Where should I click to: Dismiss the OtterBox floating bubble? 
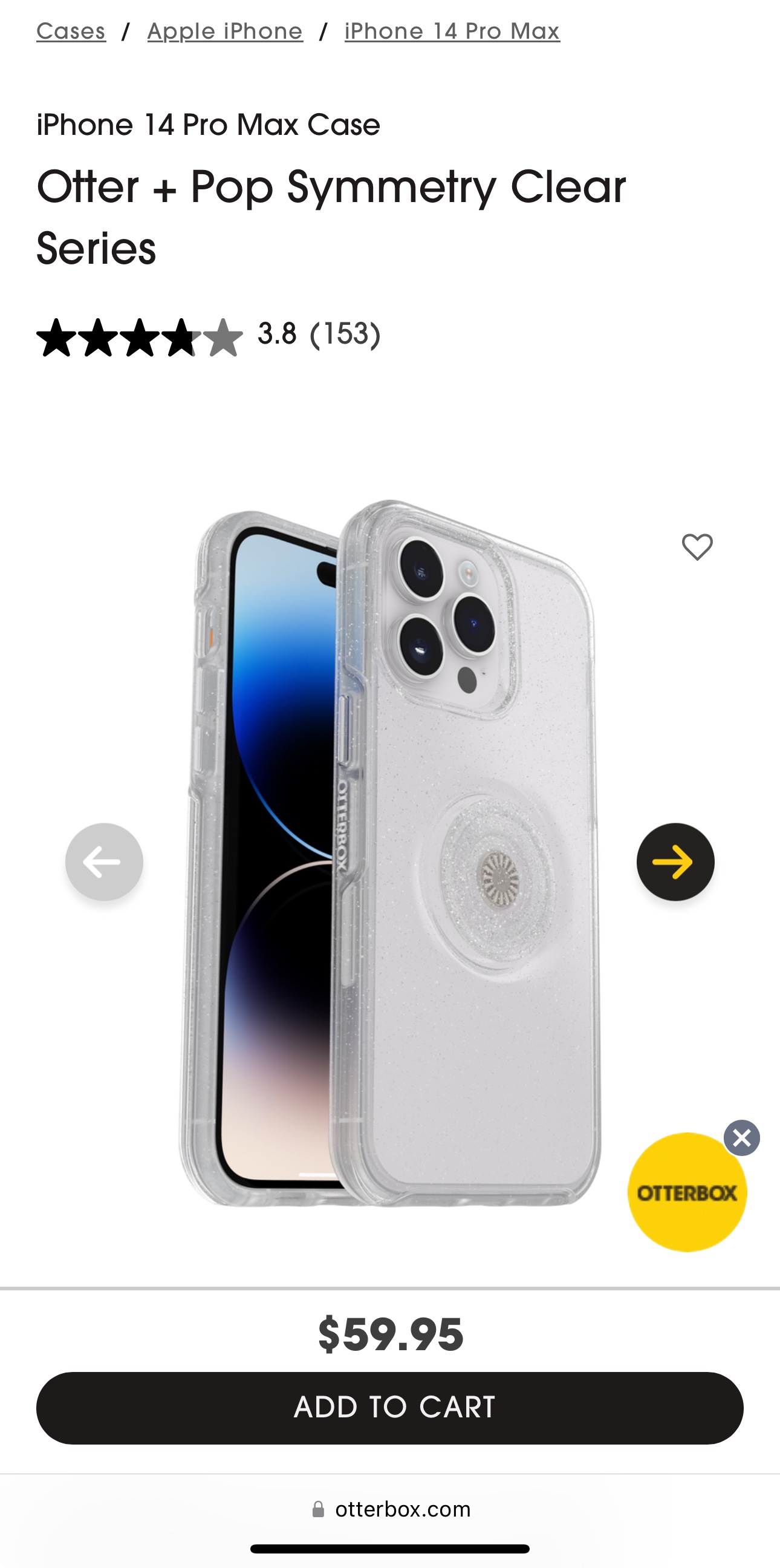[x=742, y=1138]
